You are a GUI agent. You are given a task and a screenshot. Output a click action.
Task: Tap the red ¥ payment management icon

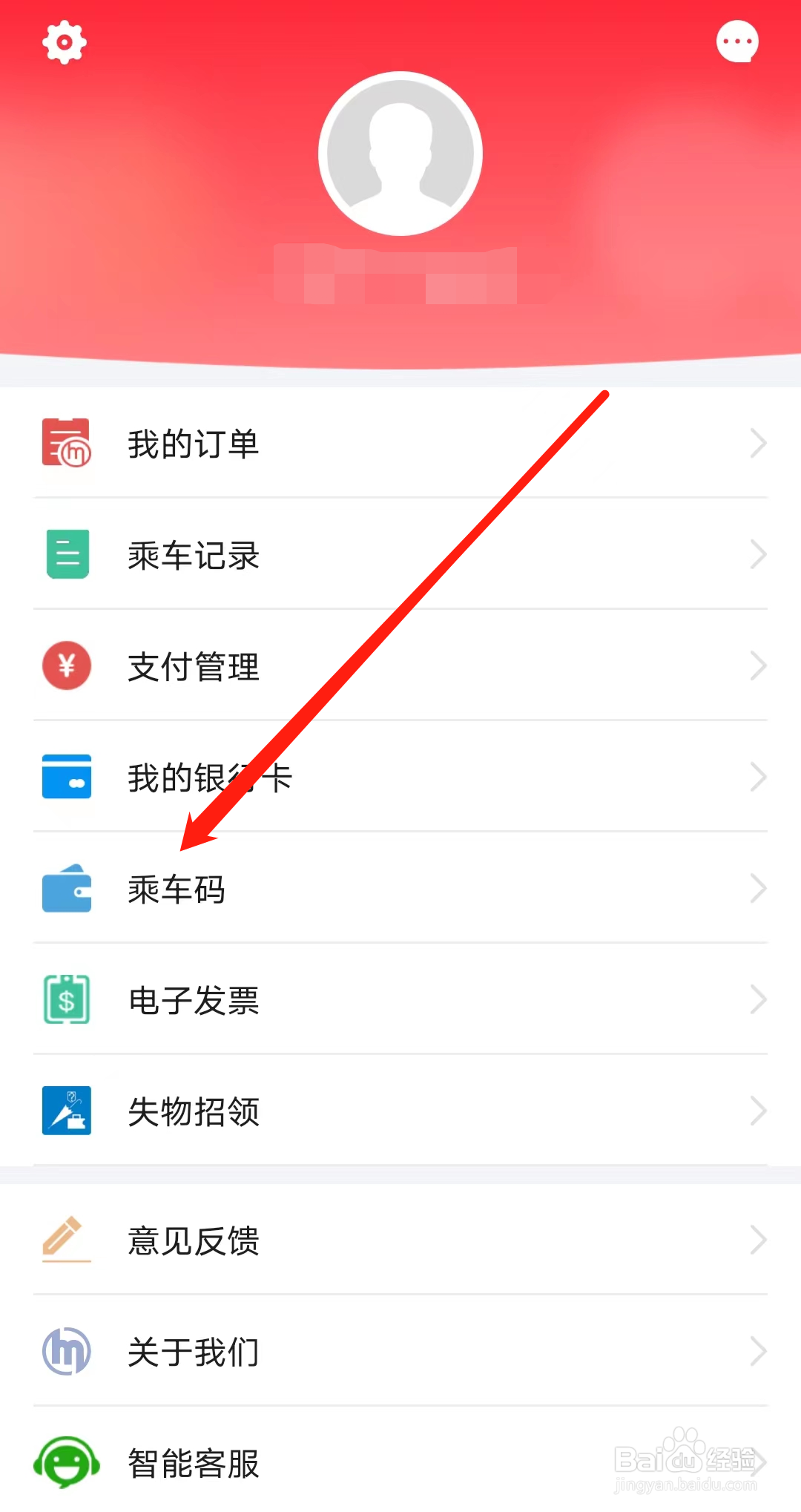tap(66, 665)
